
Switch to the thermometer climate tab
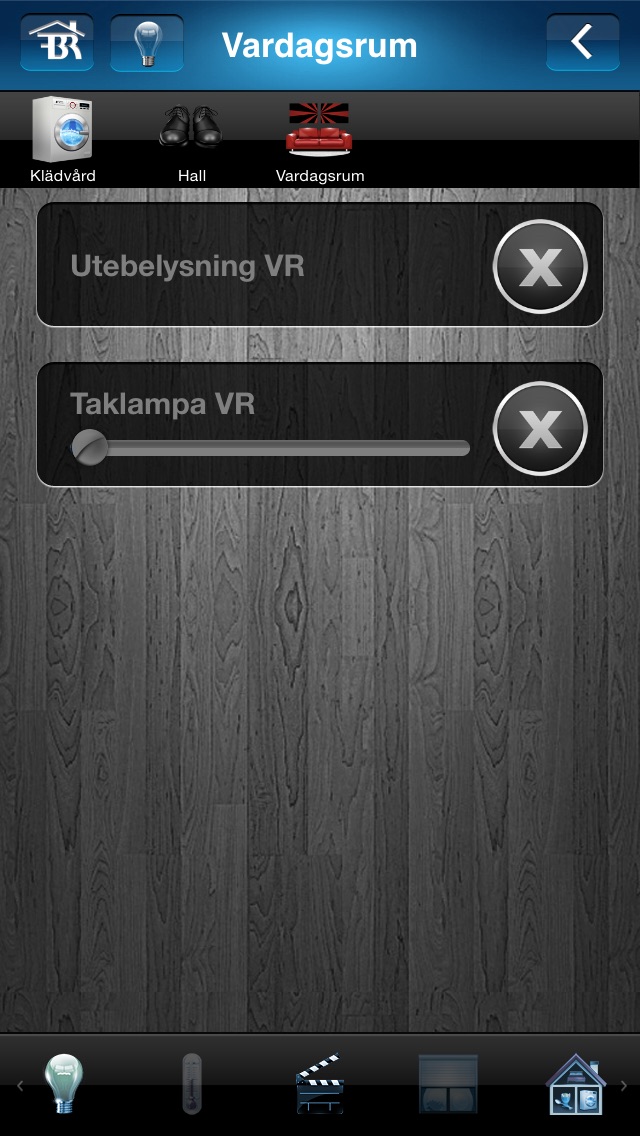coord(191,1084)
